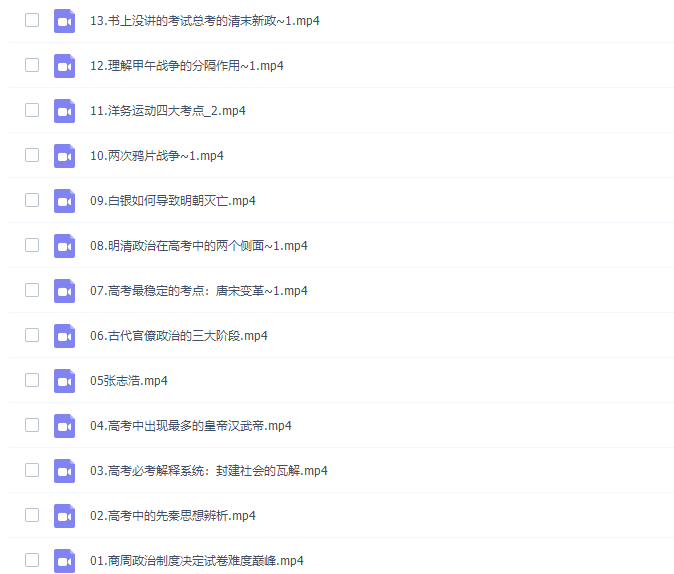Open 03.高考必考解释系统：封建社会的瓦解.mp4

(x=208, y=470)
